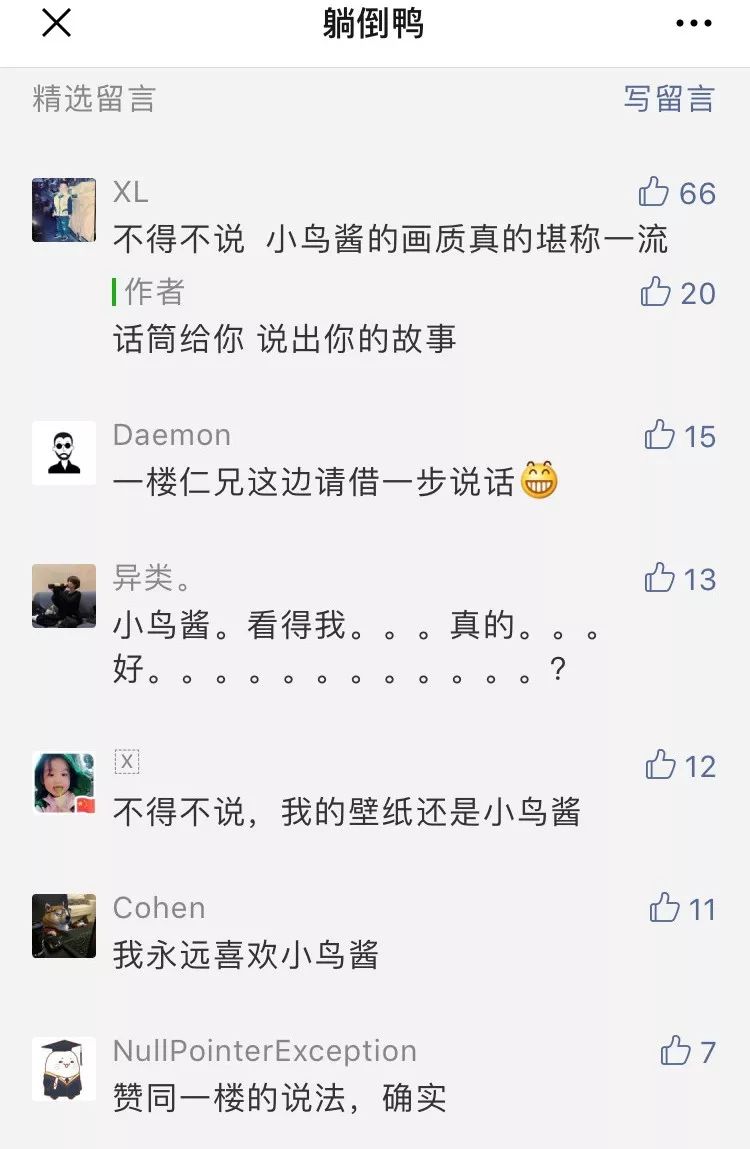
Task: Like Cohen's comment
Action: click(665, 908)
